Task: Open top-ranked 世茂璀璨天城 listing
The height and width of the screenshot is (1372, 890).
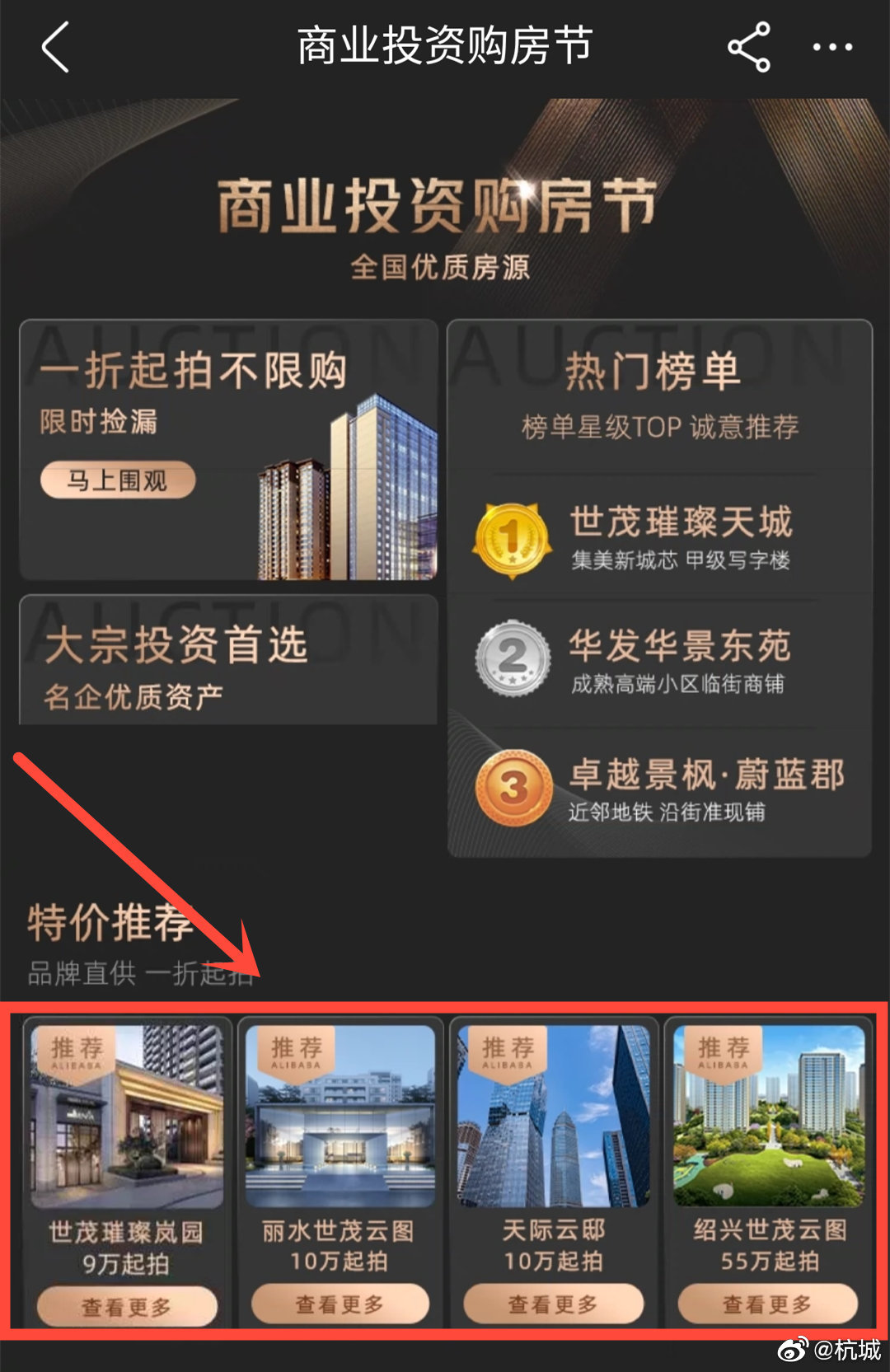Action: click(x=659, y=537)
